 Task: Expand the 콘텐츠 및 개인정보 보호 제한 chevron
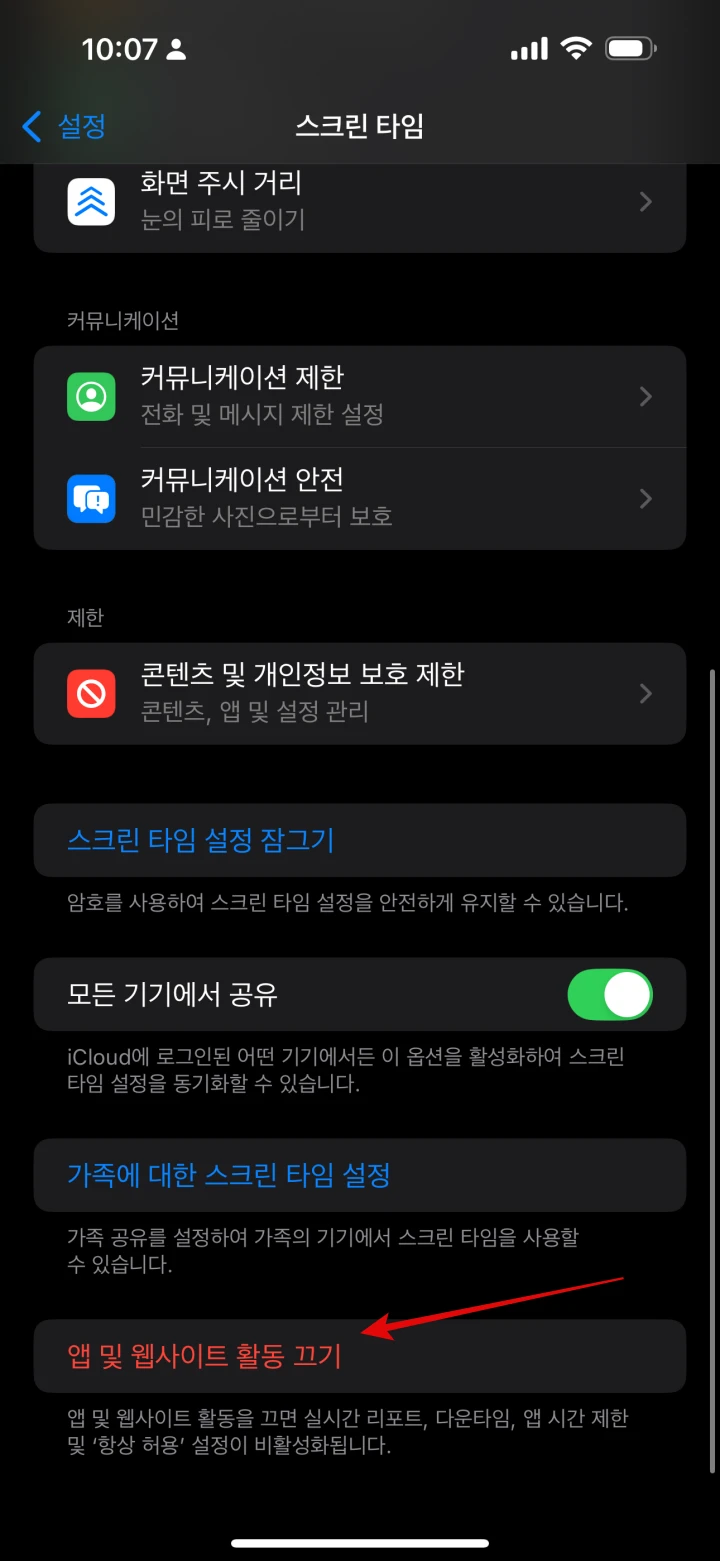pos(646,694)
